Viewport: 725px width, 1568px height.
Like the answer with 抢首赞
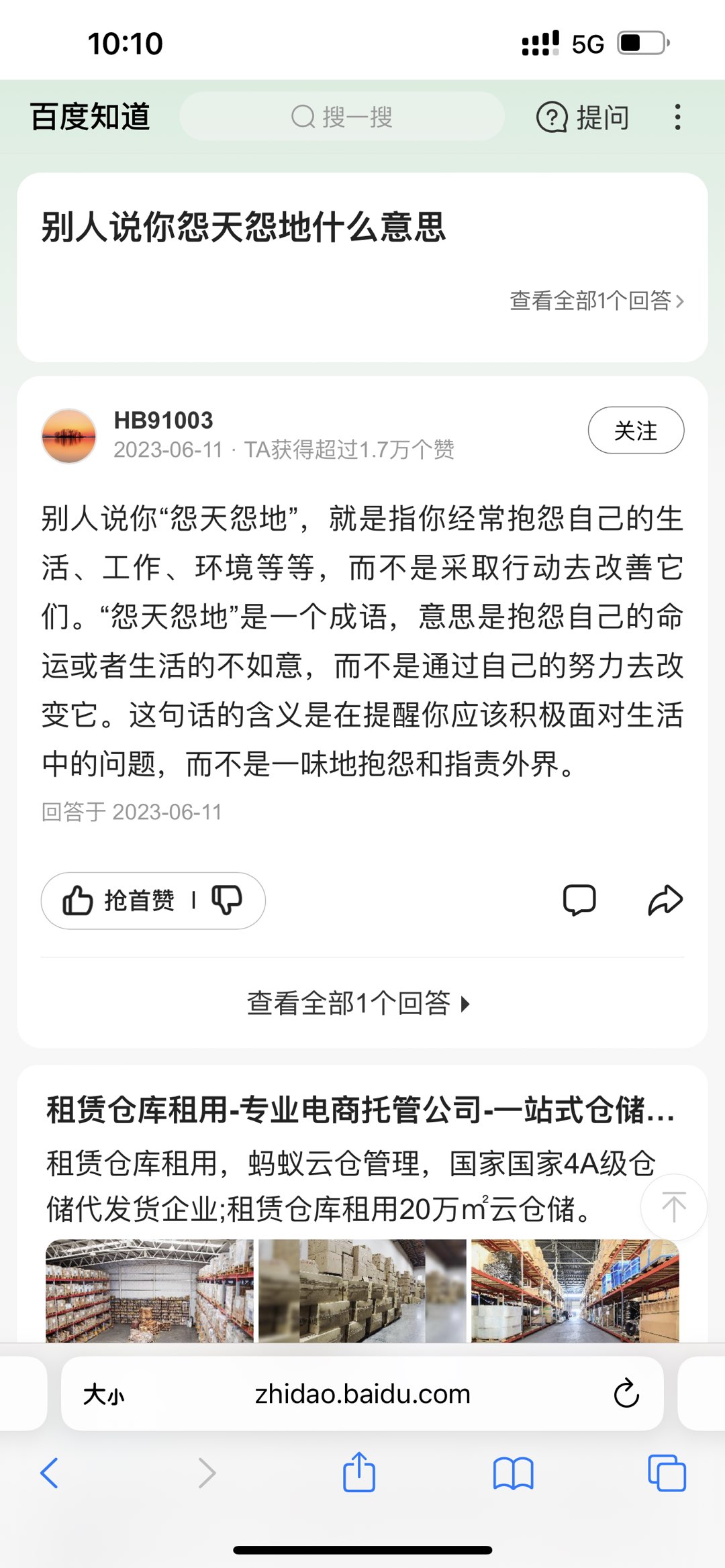click(x=119, y=900)
